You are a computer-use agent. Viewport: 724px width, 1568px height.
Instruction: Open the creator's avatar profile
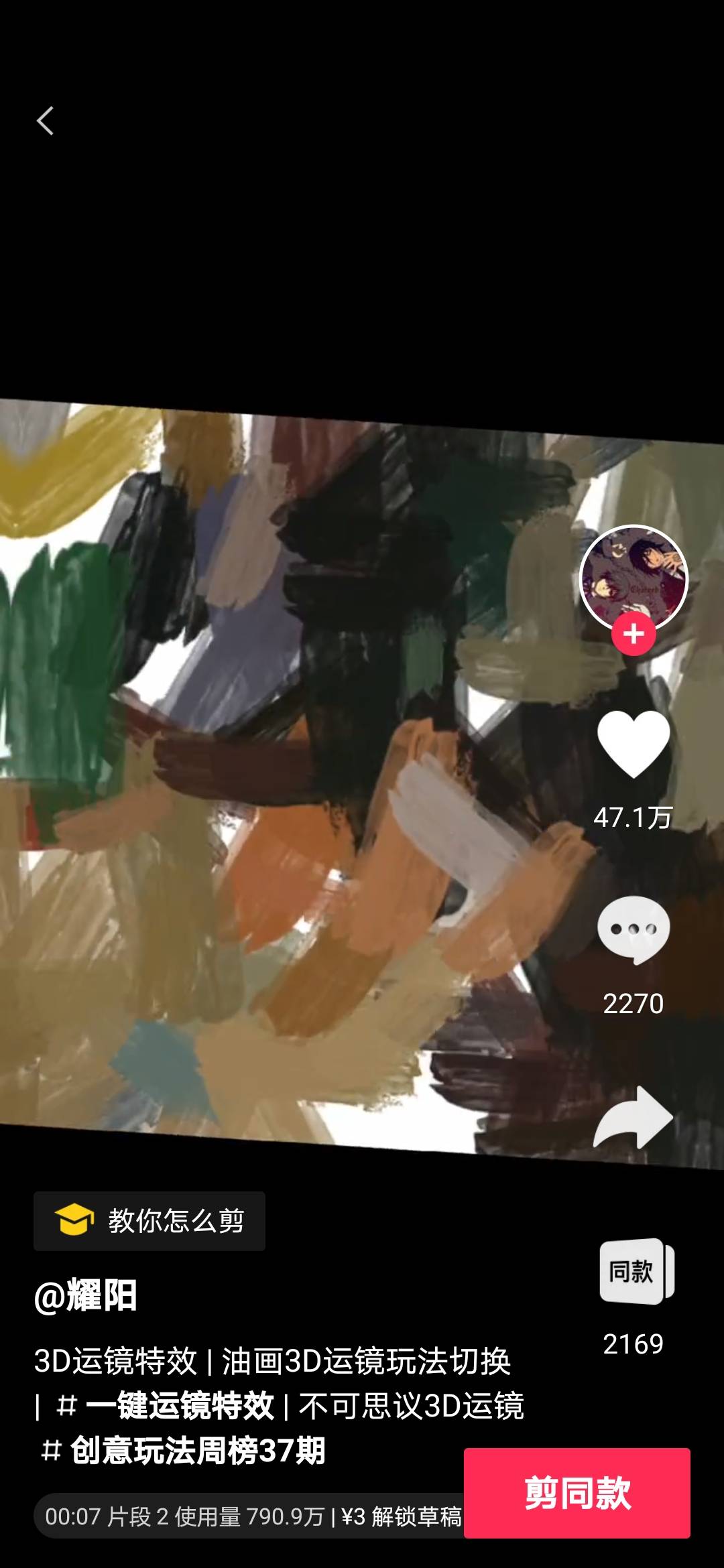pos(633,578)
